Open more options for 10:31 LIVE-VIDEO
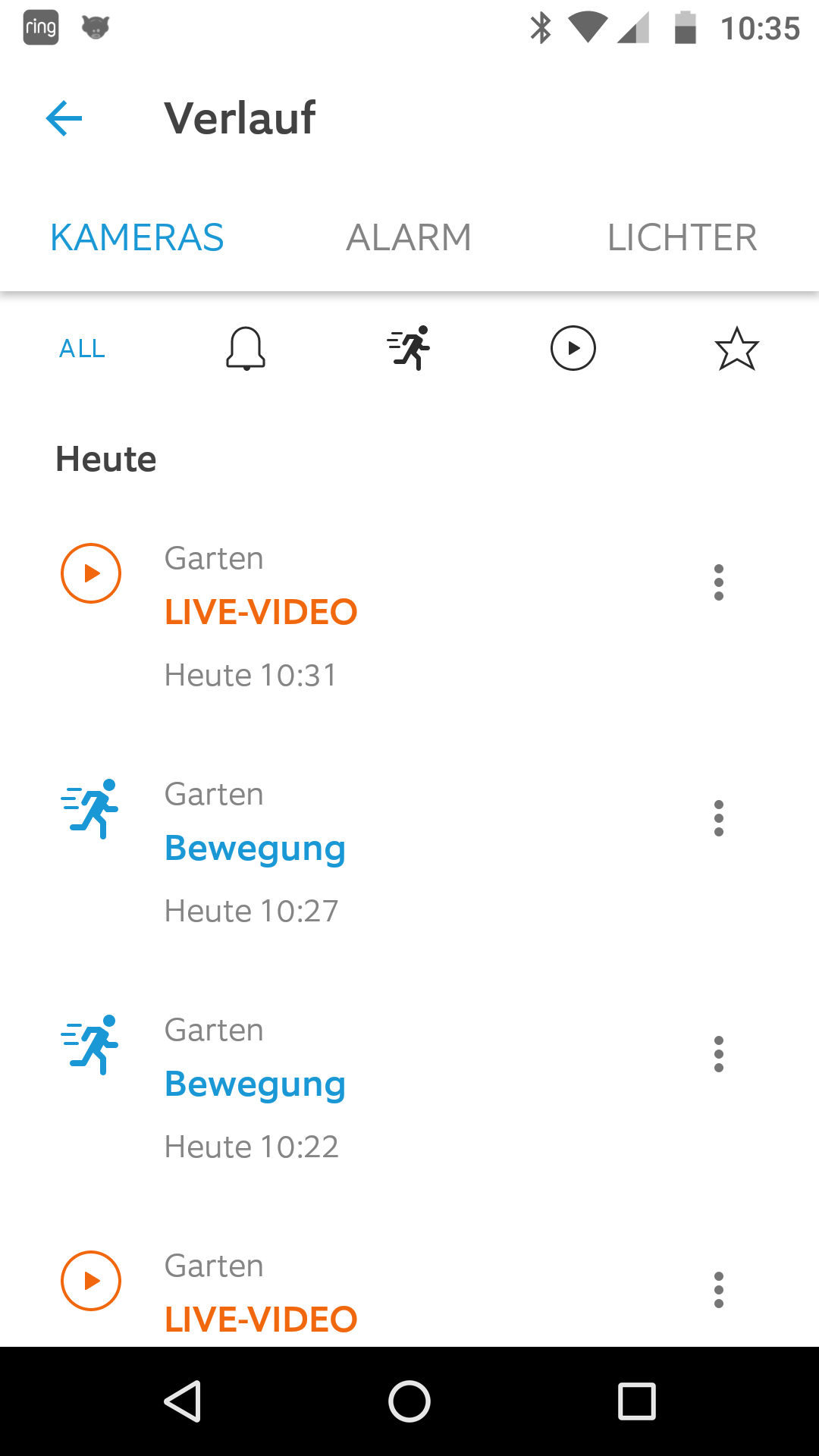The width and height of the screenshot is (819, 1456). [719, 582]
